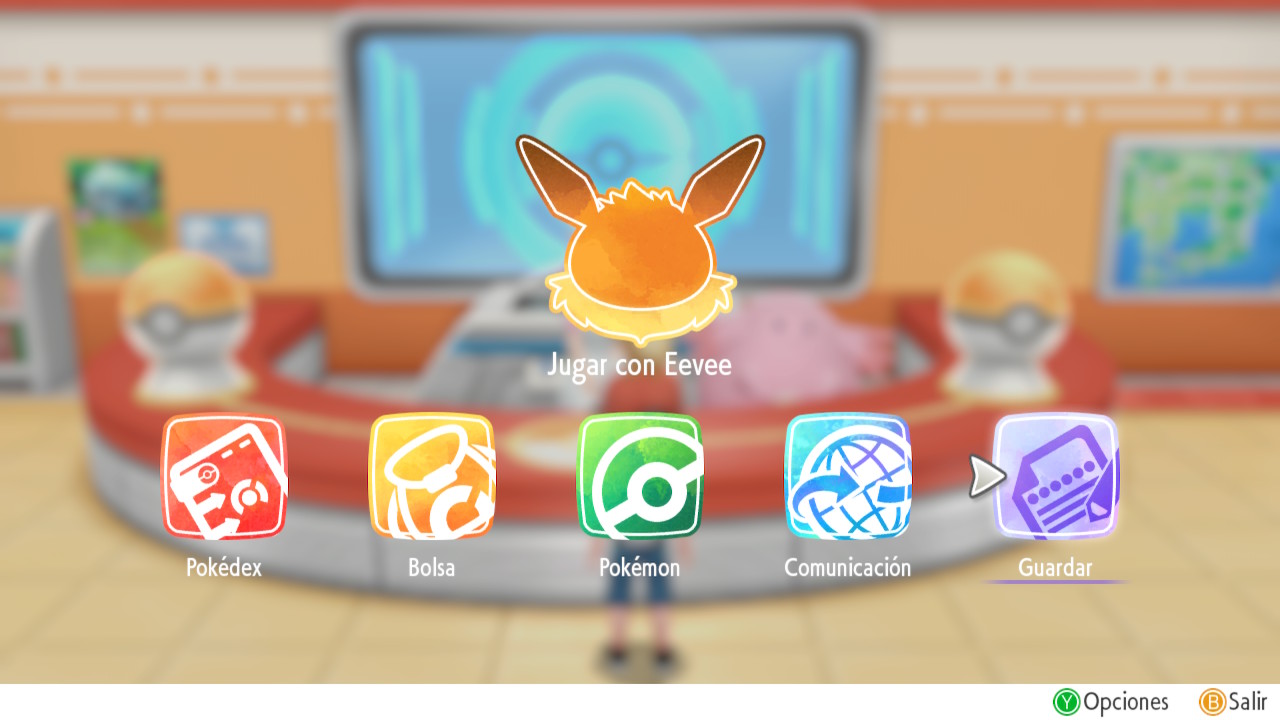Open the Pokémon party menu

(x=639, y=477)
